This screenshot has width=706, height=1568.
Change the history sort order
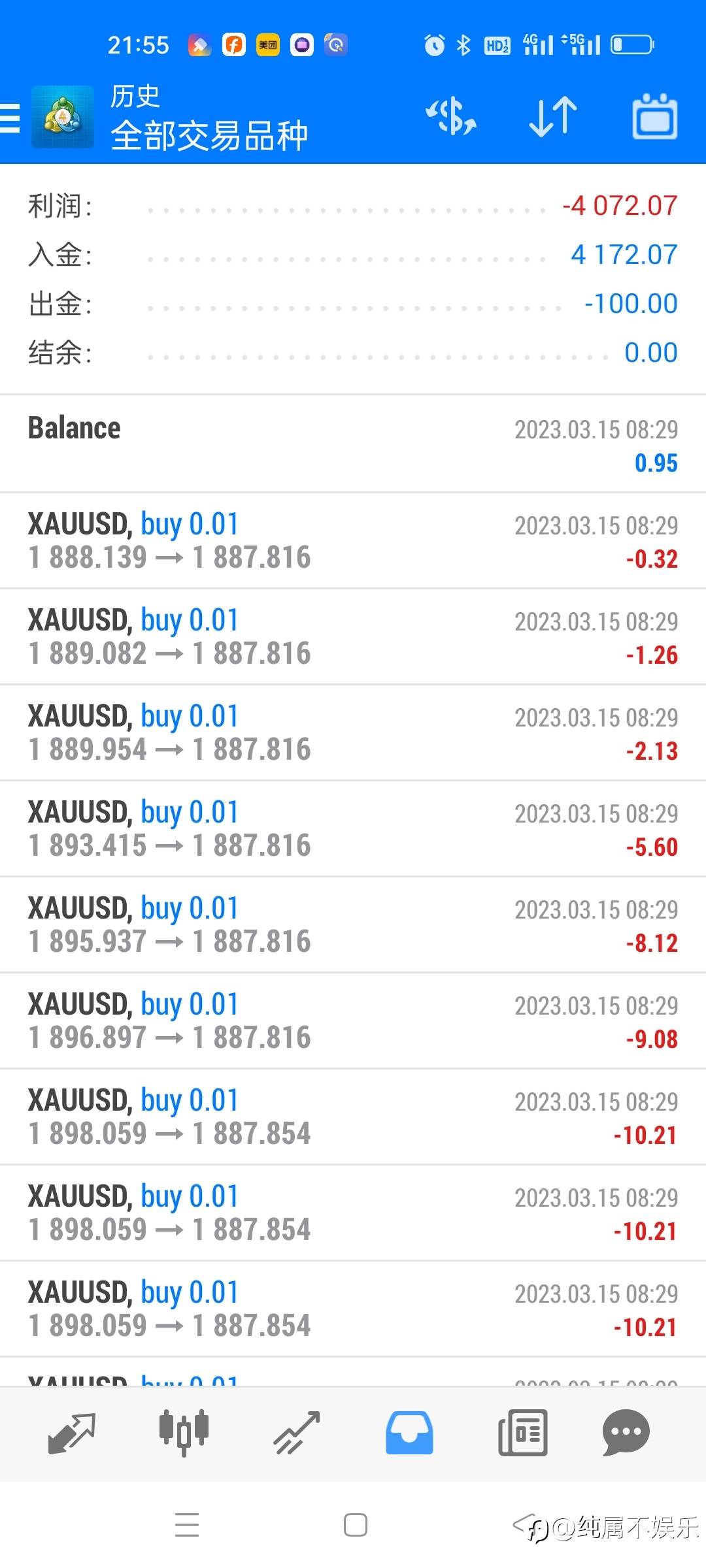[553, 118]
